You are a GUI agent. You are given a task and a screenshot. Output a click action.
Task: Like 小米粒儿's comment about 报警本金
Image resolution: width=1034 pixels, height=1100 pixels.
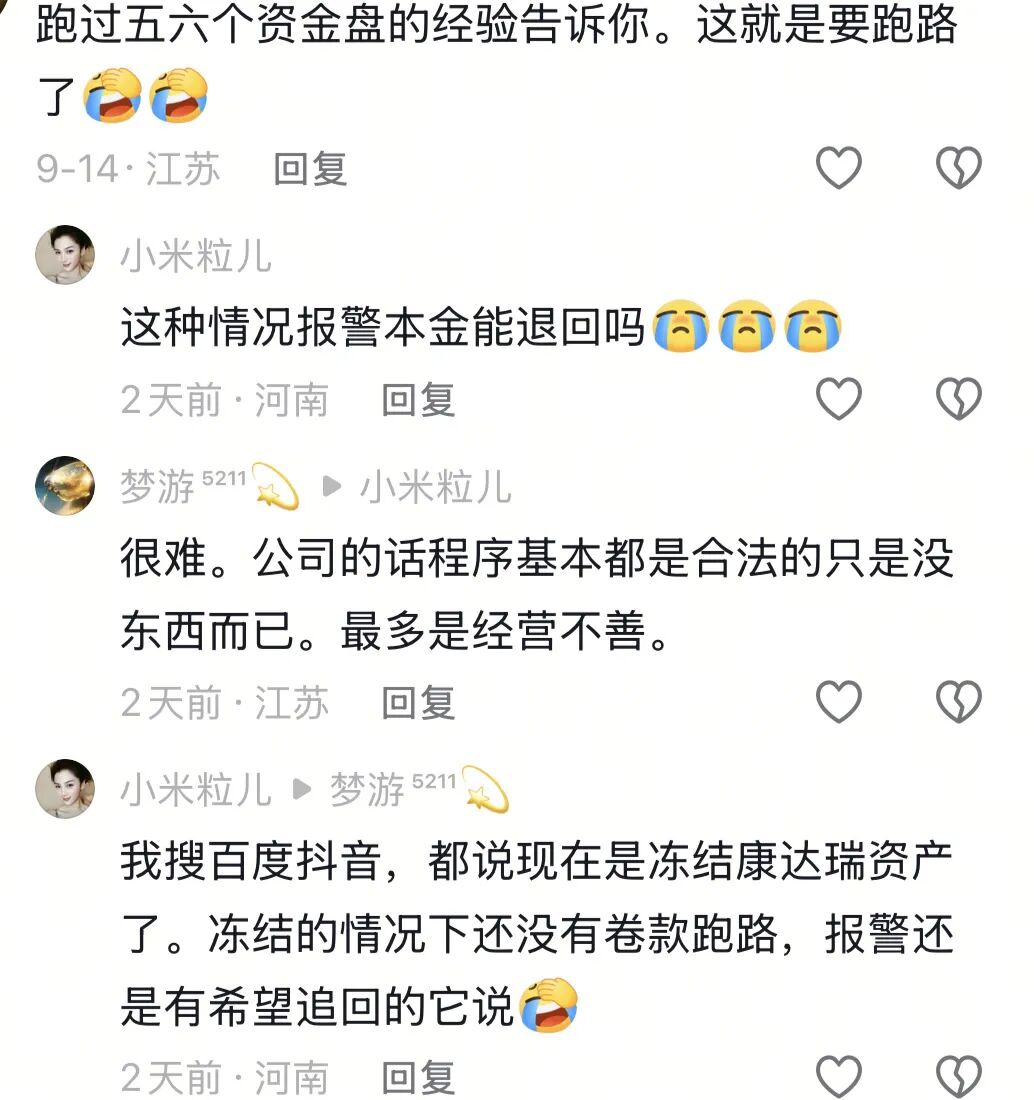coord(839,399)
